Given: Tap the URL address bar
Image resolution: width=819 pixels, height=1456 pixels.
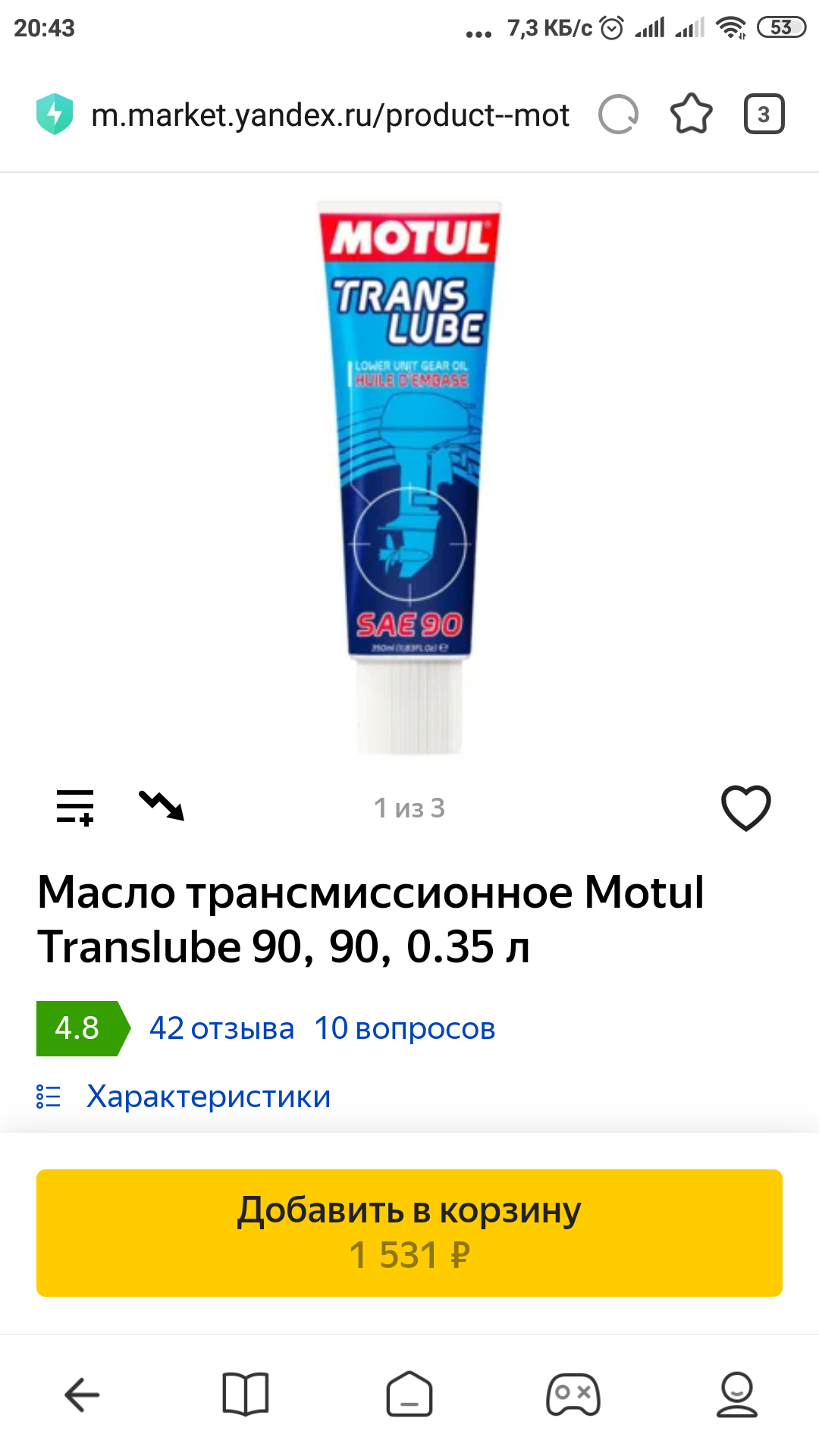Looking at the screenshot, I should coord(330,115).
